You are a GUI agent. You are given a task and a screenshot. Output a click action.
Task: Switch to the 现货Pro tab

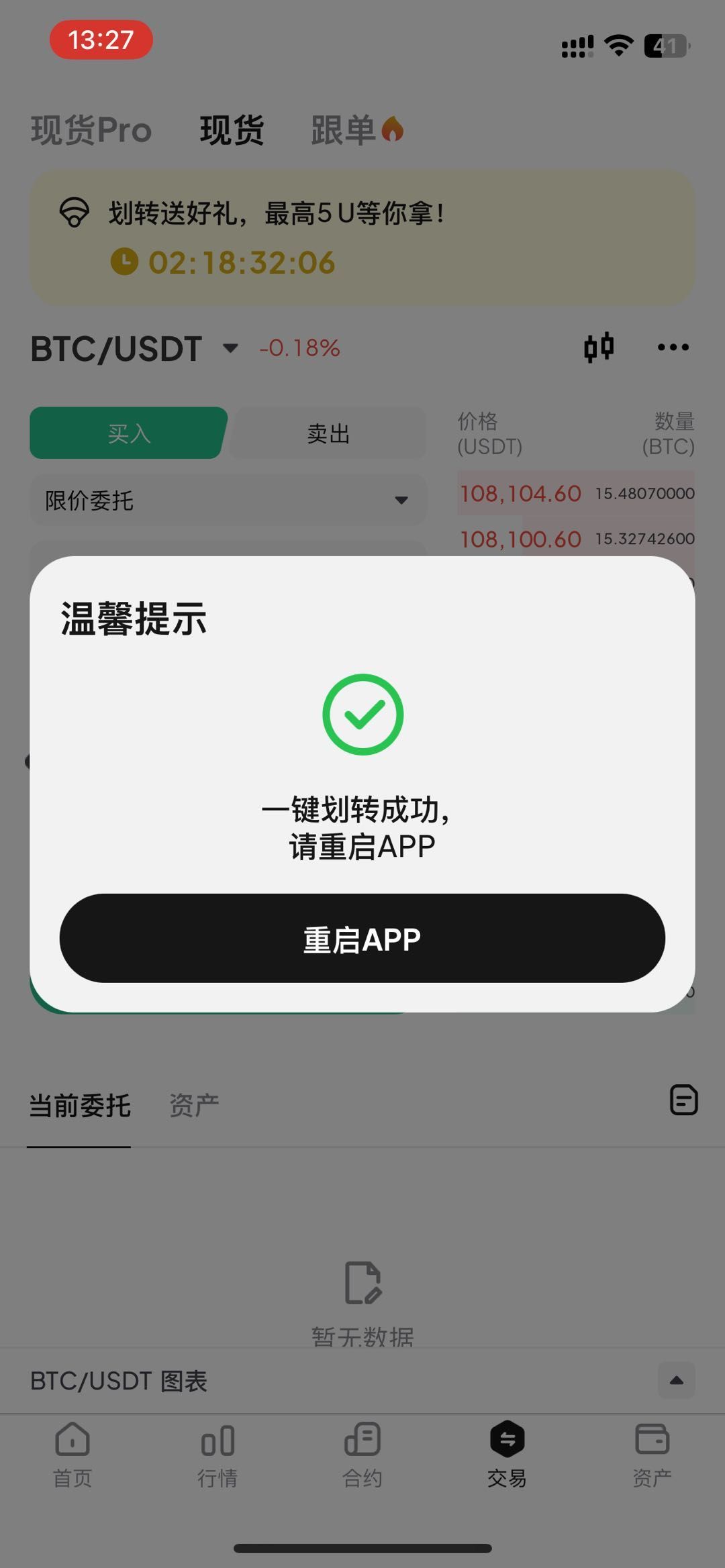click(91, 130)
